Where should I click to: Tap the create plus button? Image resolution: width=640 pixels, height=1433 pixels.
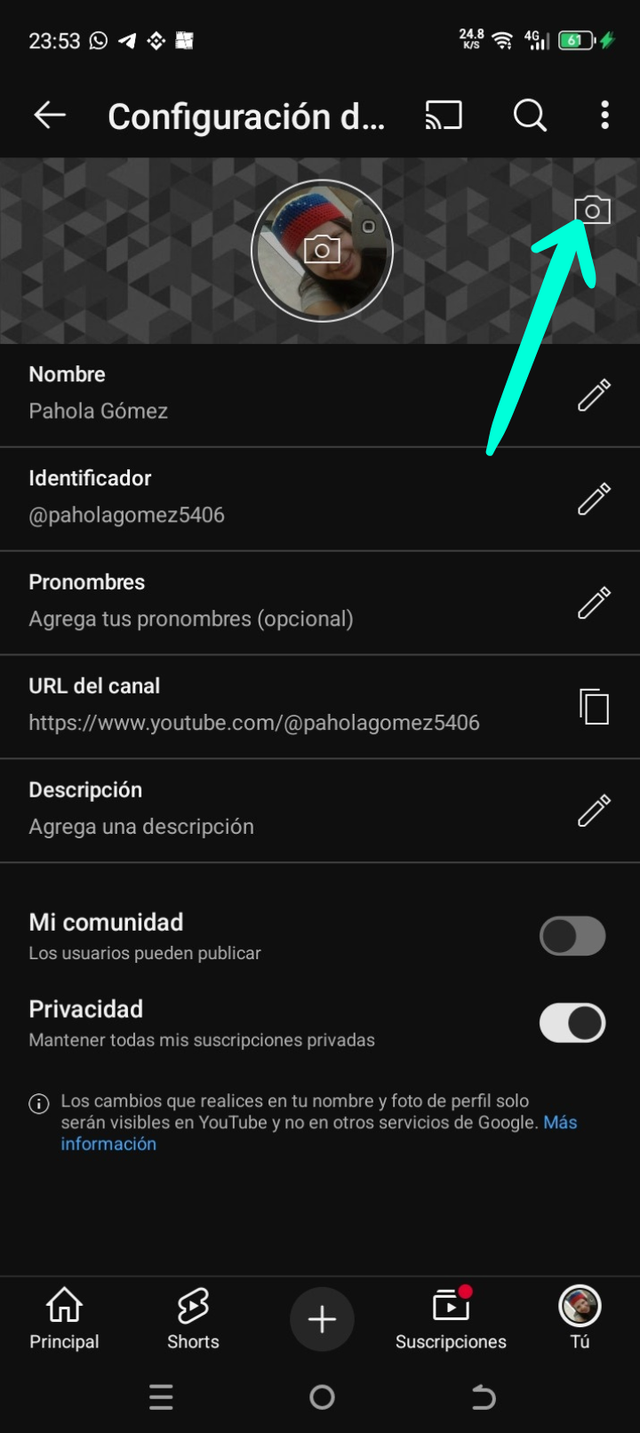coord(322,1320)
